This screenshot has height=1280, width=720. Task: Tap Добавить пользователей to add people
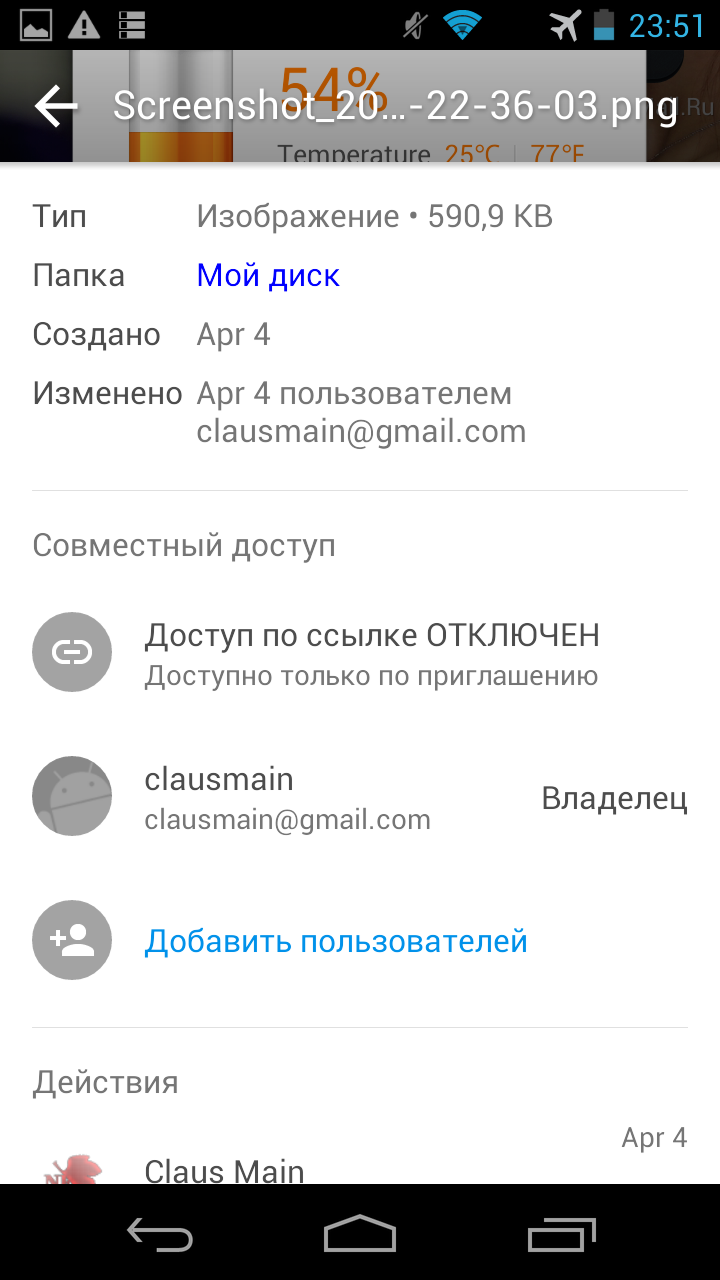point(336,941)
